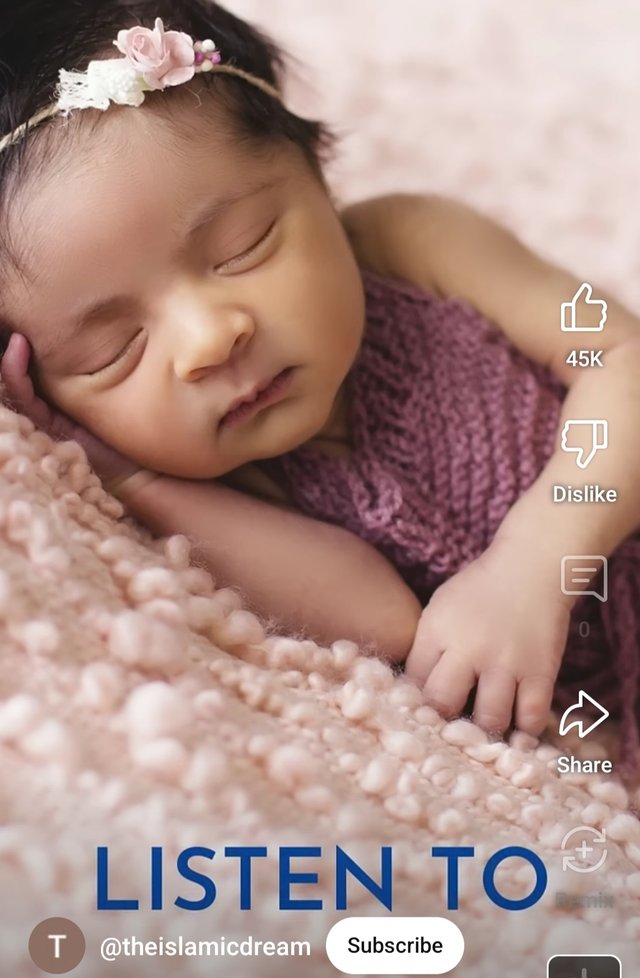Remix this Short

[x=584, y=851]
